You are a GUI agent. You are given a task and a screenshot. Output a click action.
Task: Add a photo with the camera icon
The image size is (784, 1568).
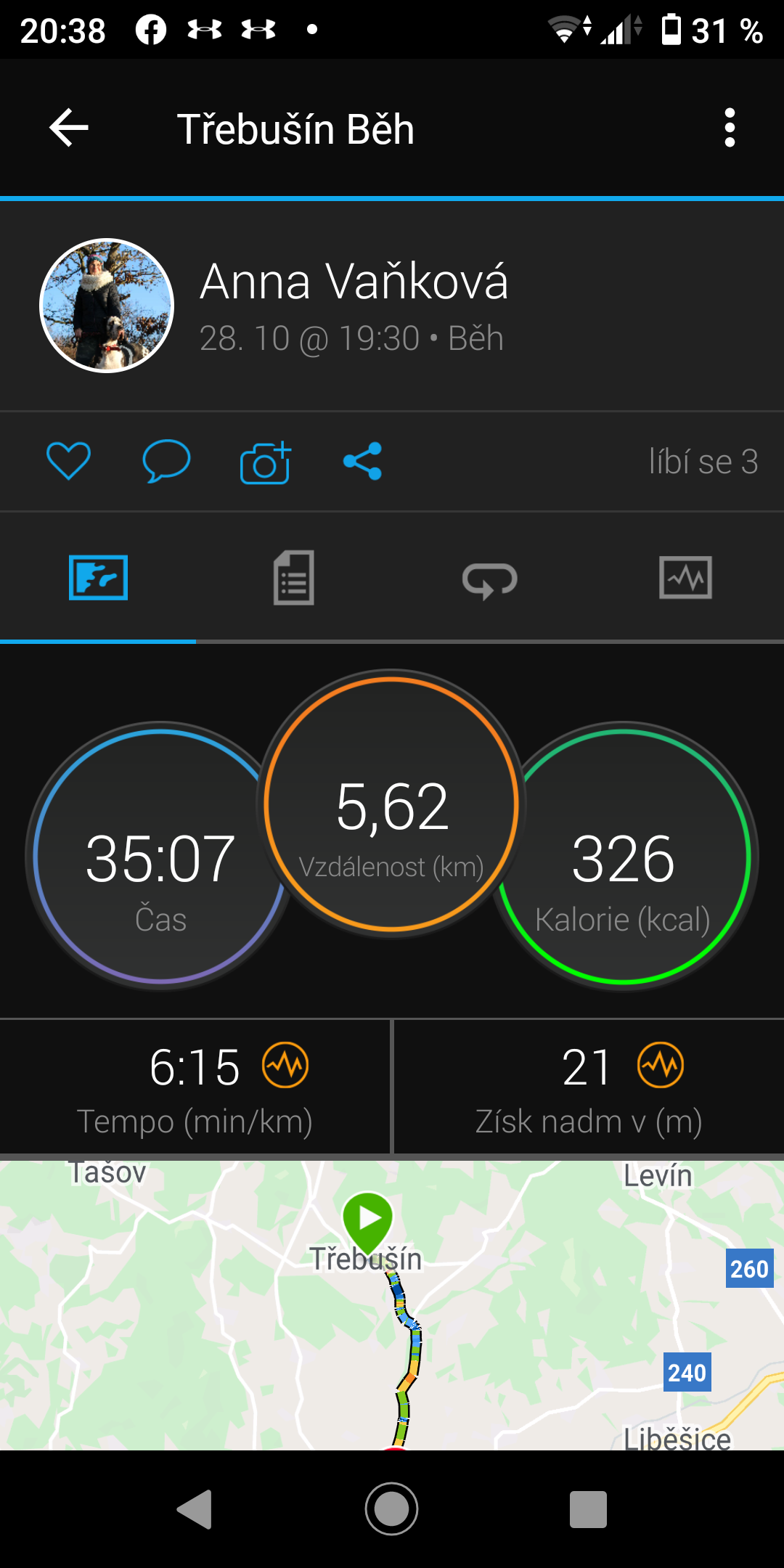(265, 462)
